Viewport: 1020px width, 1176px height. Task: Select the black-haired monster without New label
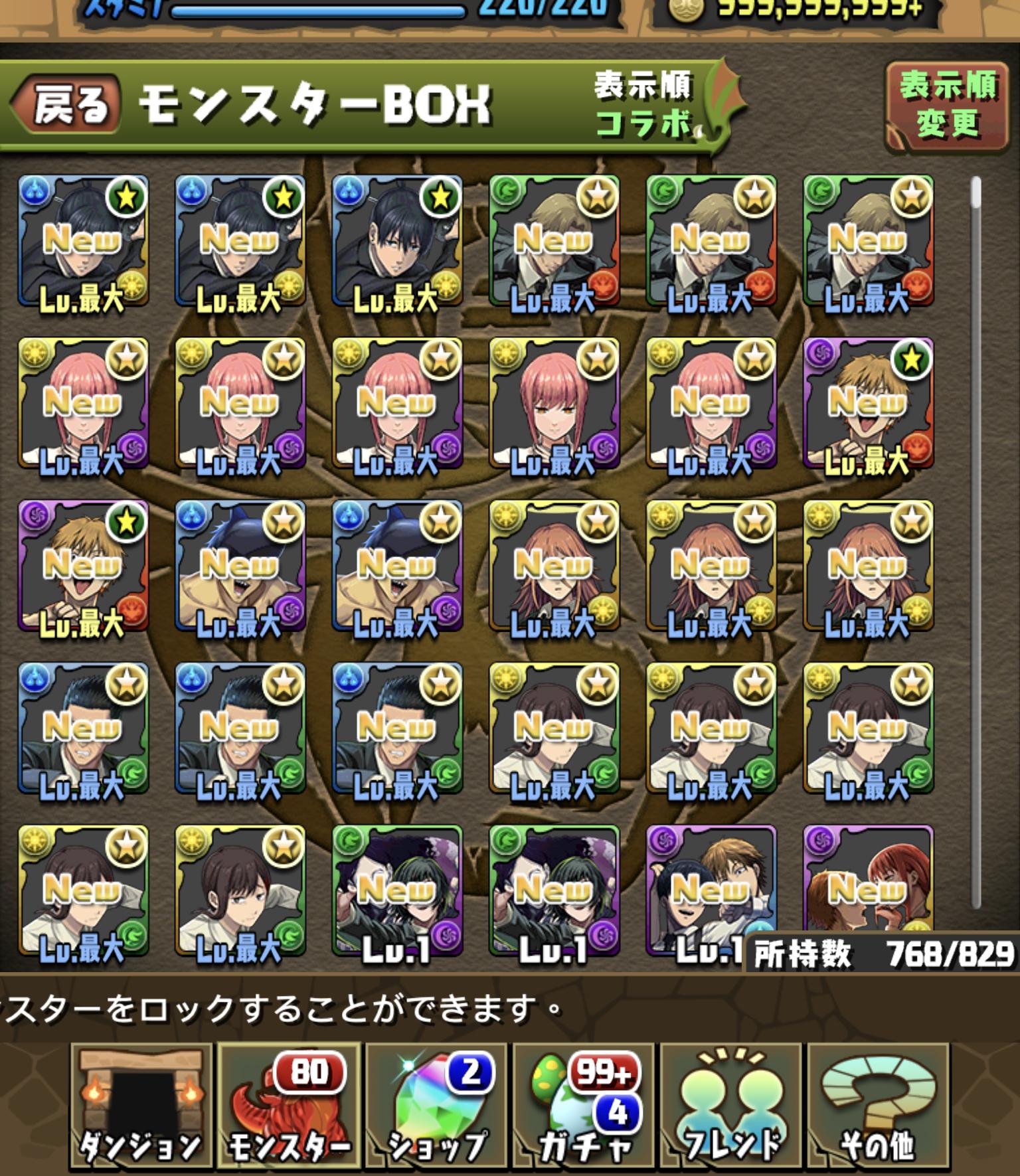coord(397,241)
